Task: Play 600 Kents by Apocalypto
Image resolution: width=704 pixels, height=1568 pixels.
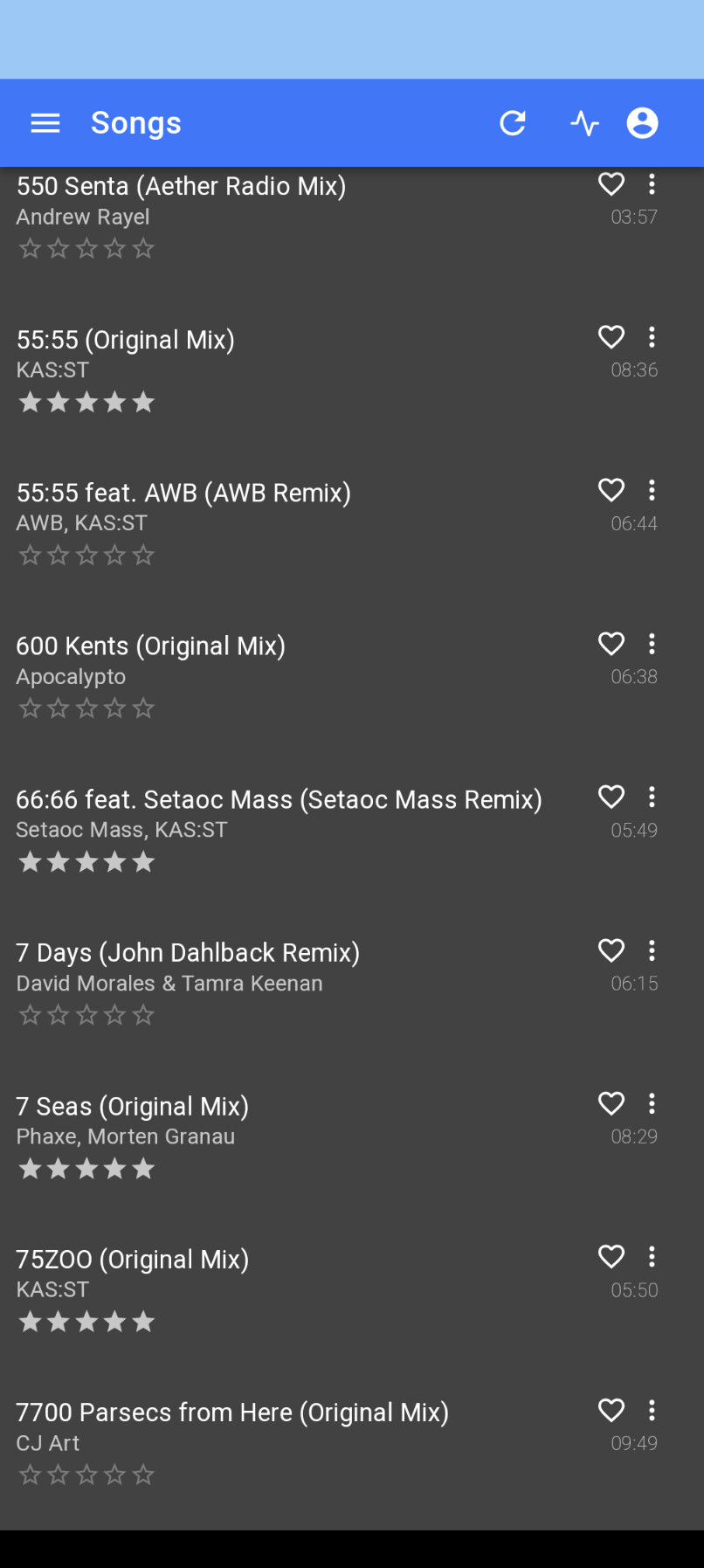Action: tap(352, 676)
